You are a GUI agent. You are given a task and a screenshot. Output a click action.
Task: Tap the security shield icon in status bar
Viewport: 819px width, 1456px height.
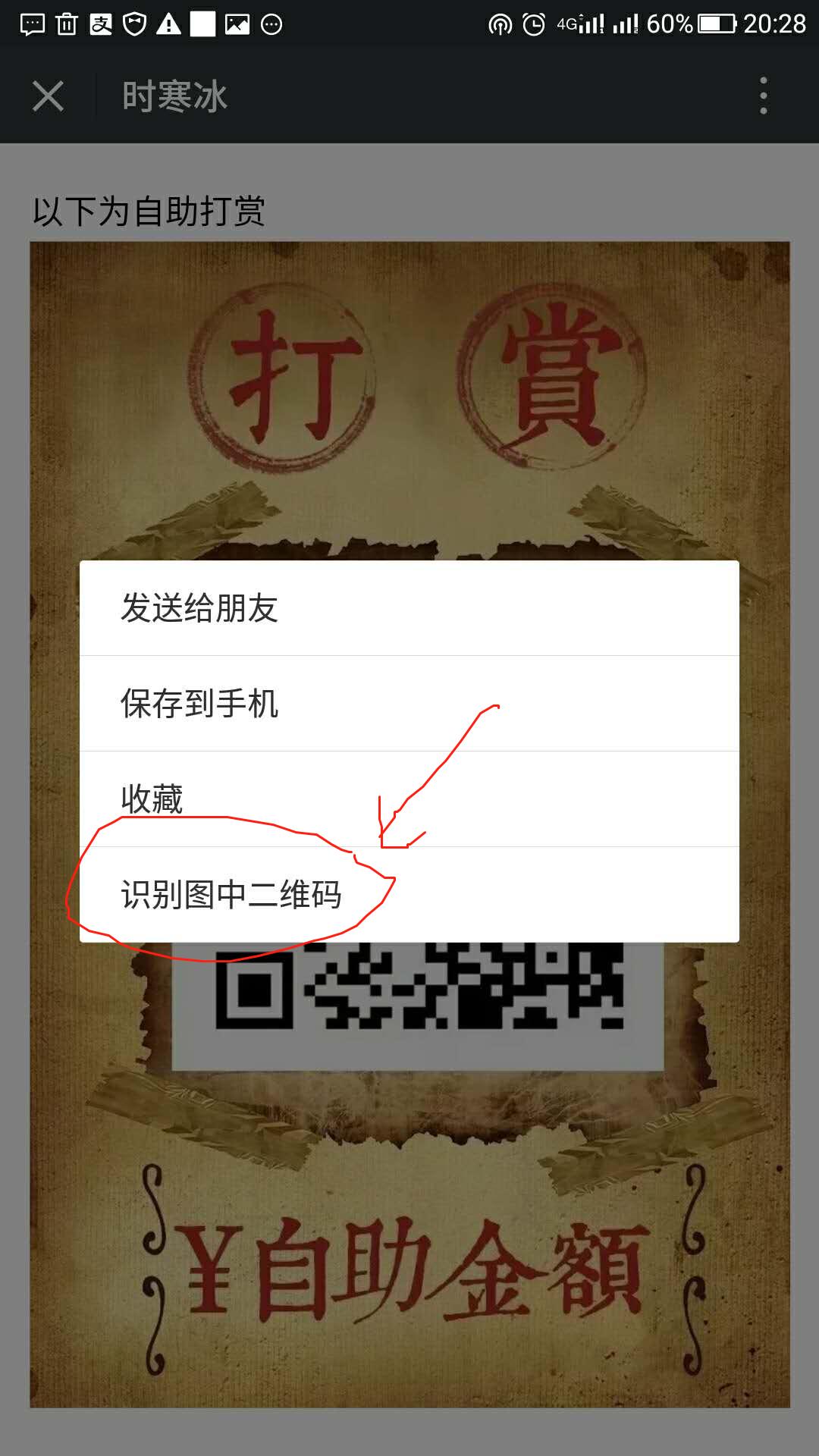tap(135, 23)
